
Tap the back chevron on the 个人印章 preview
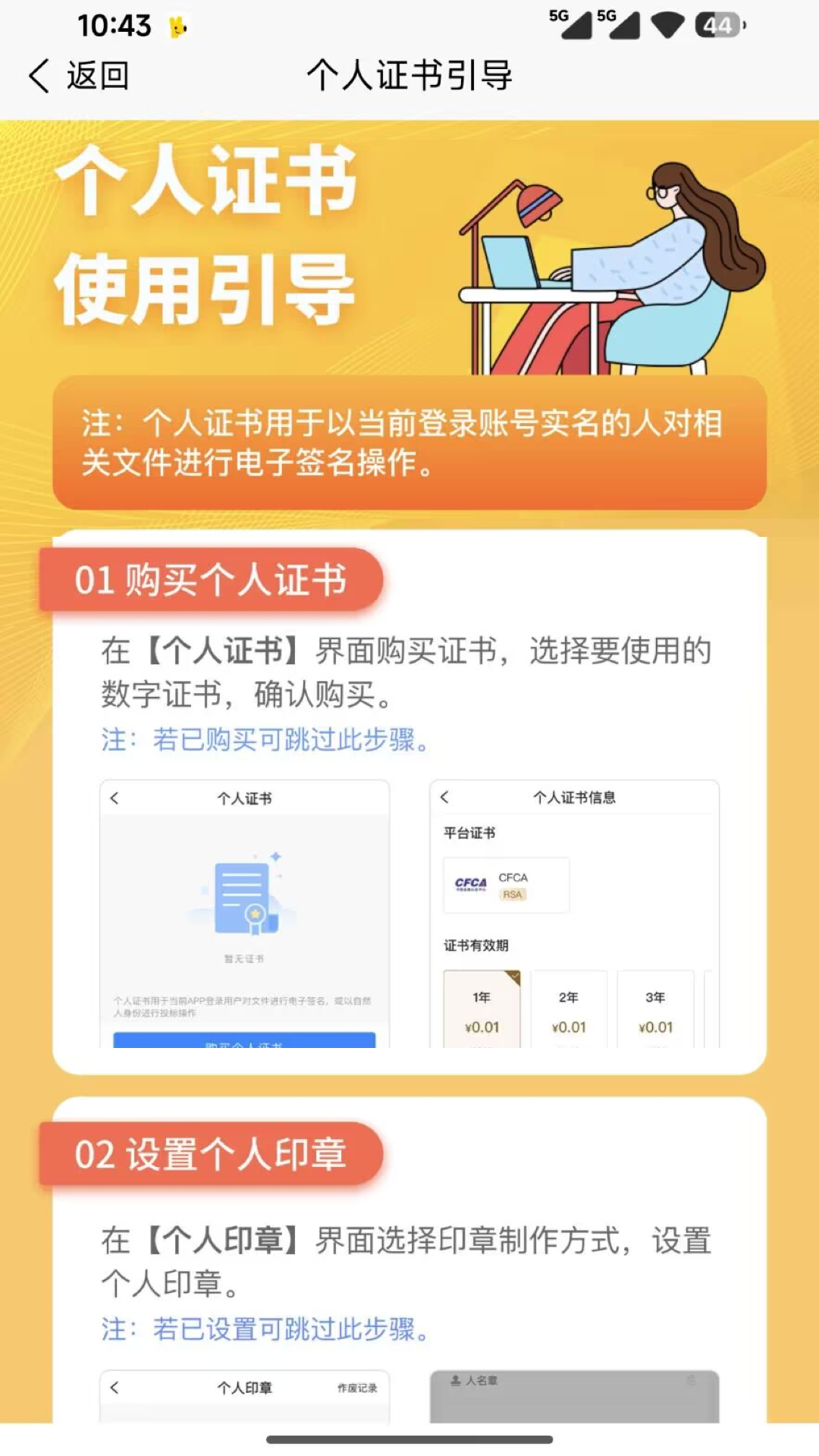click(115, 1386)
